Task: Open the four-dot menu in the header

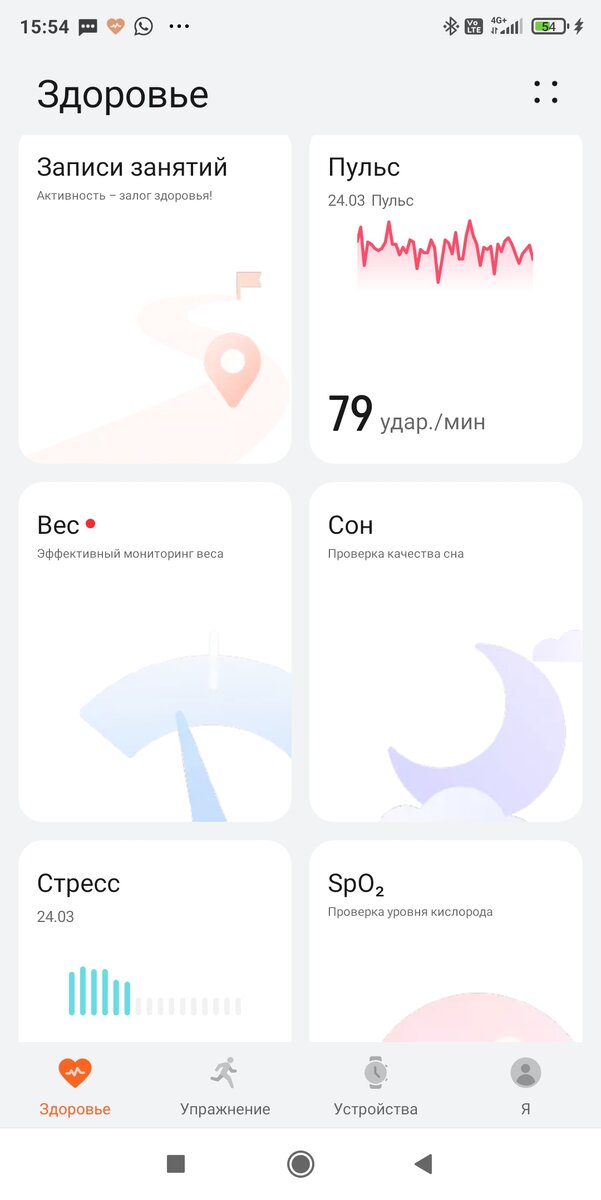Action: (x=546, y=93)
